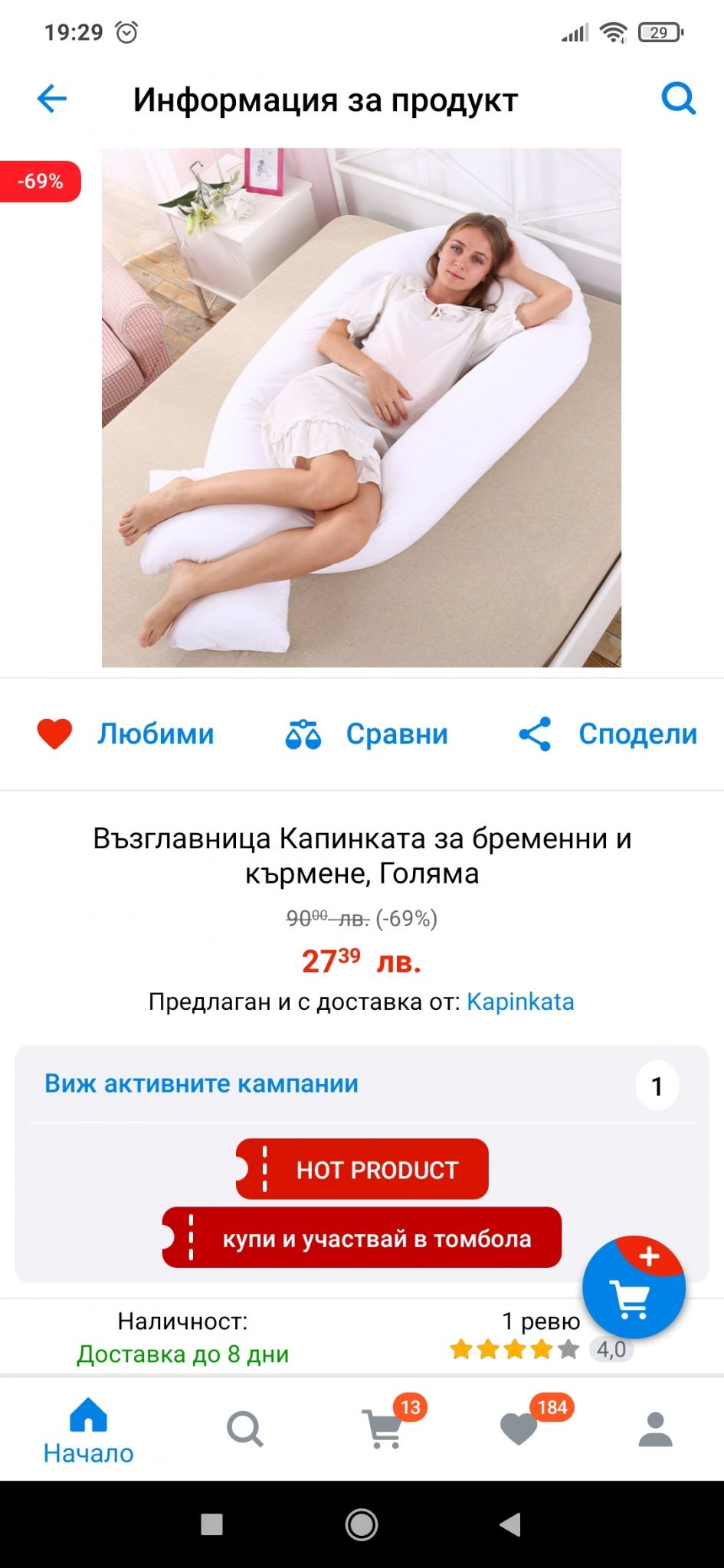Open the 1 ревю rating section
Screen dimensions: 724x1568
[x=541, y=1337]
